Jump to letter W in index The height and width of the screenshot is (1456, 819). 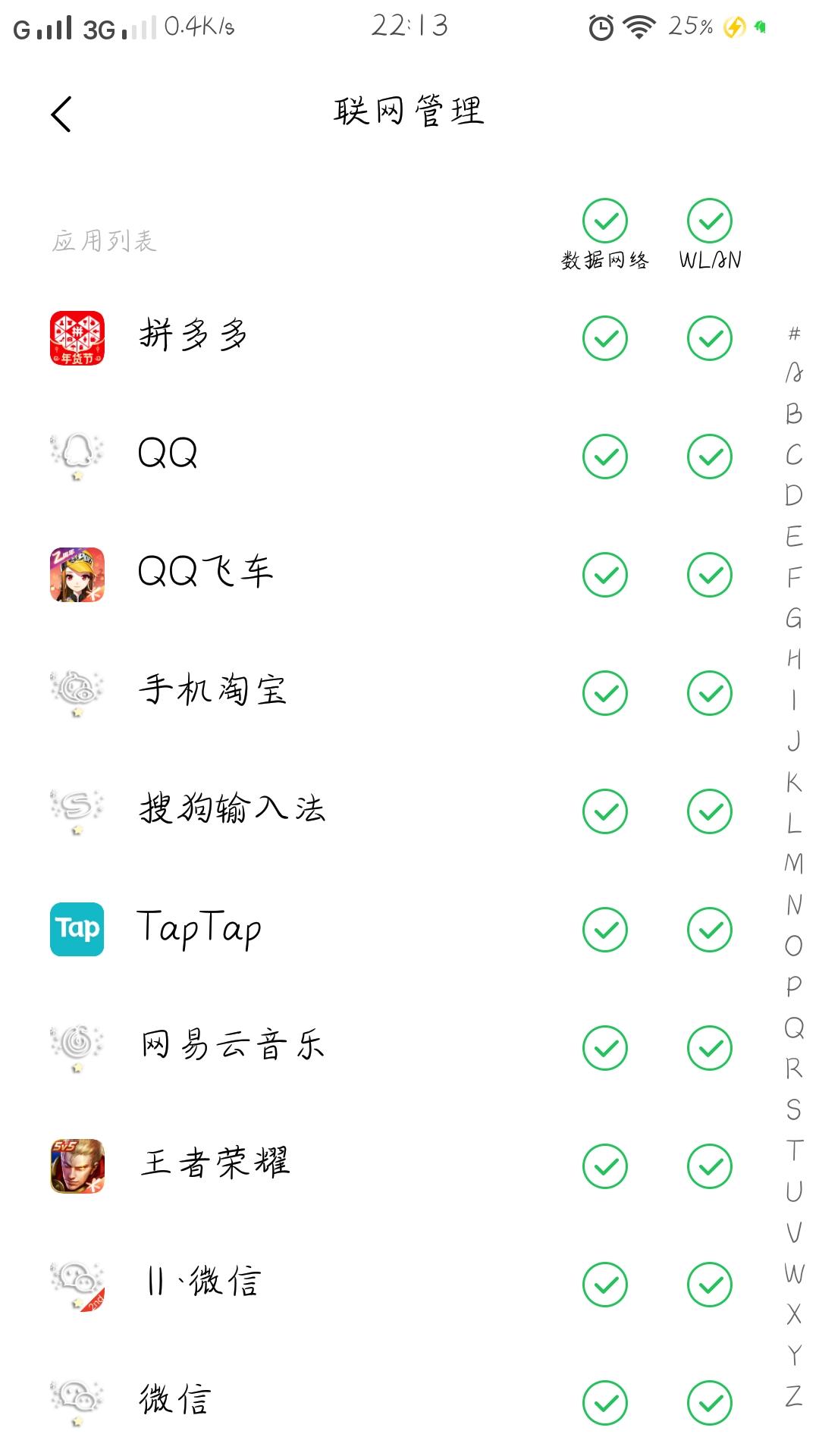794,1273
